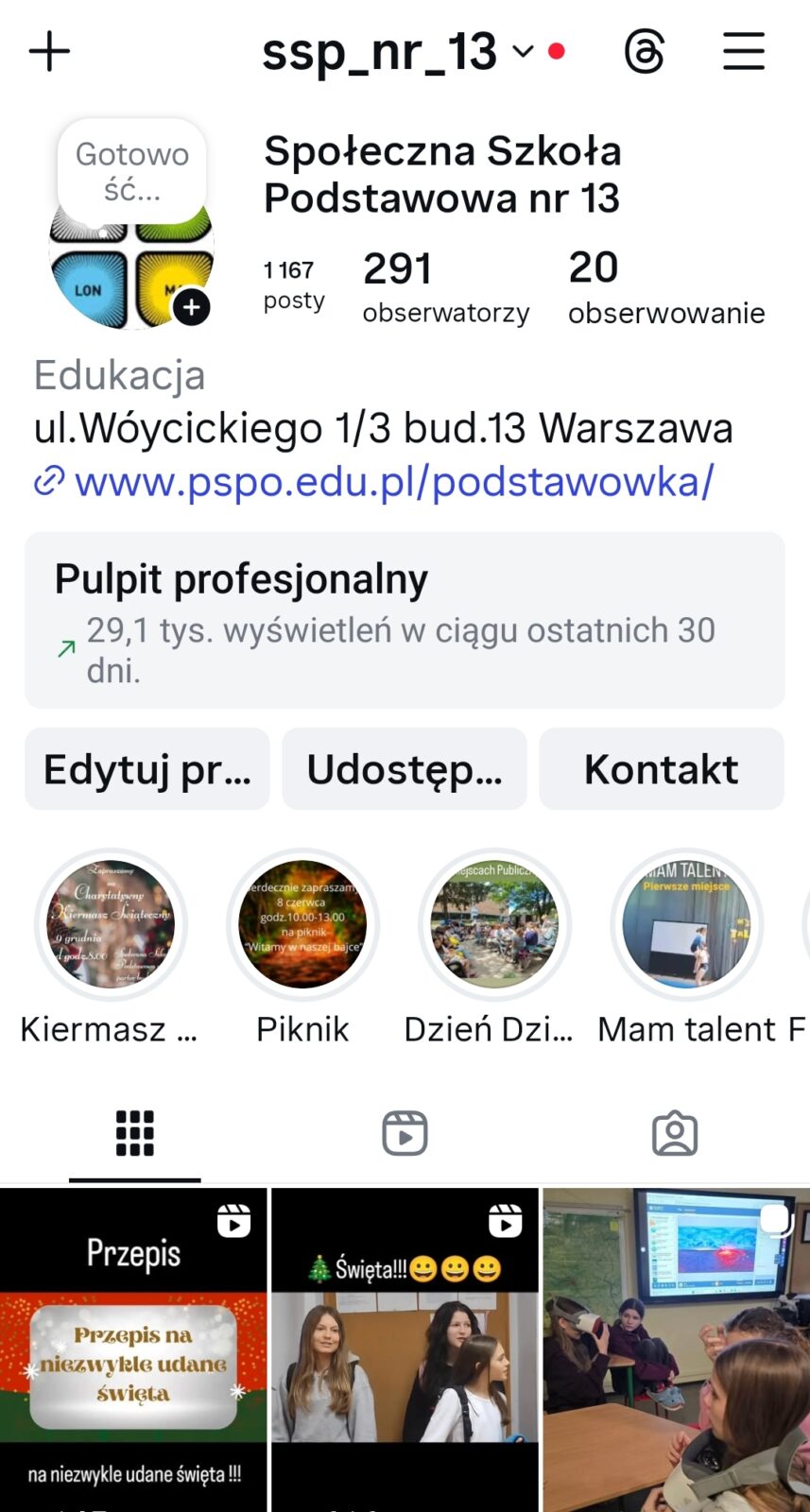Switch to the Reels tab

(x=405, y=1133)
